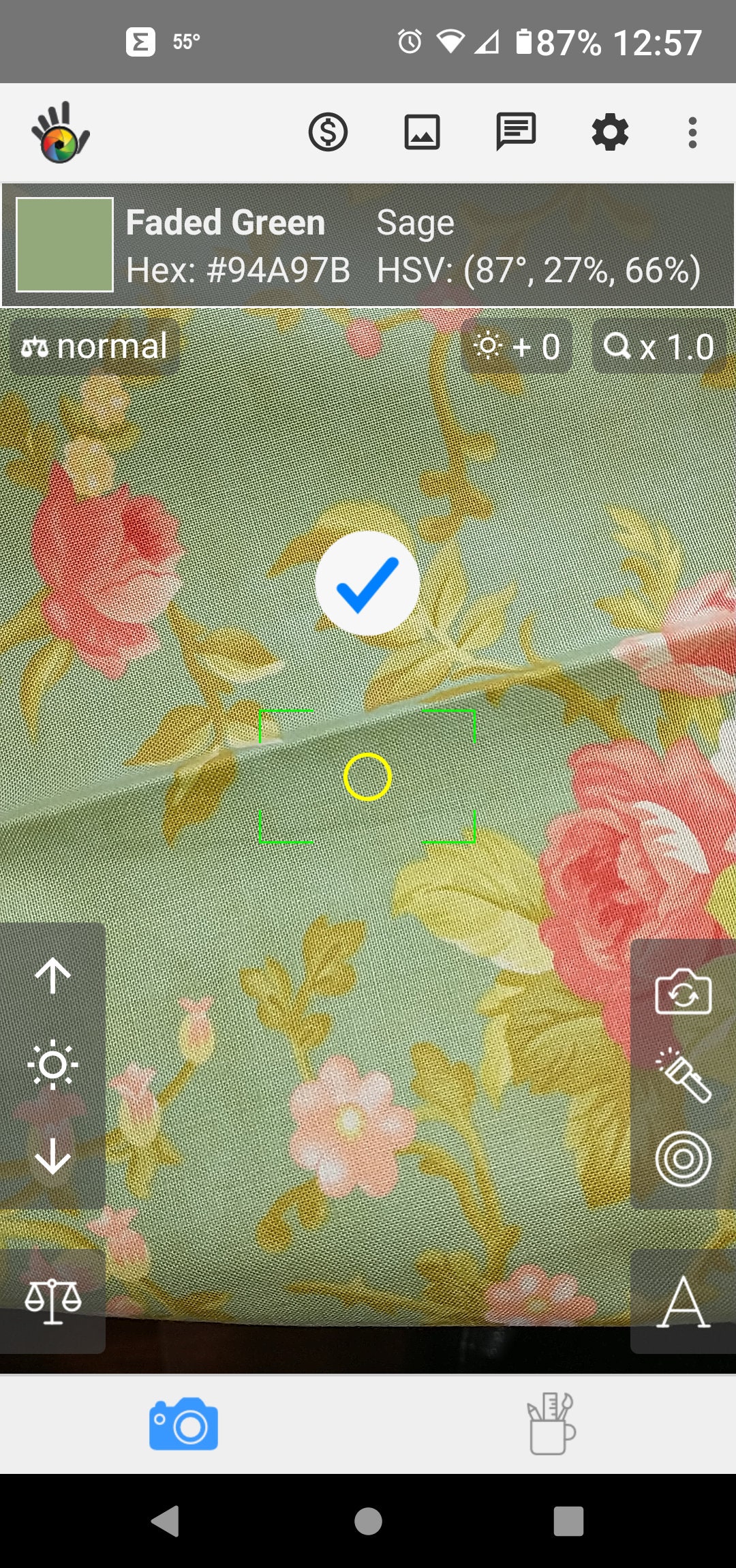Open the feedback message icon
Screen dimensions: 736x1568
pyautogui.click(x=516, y=132)
